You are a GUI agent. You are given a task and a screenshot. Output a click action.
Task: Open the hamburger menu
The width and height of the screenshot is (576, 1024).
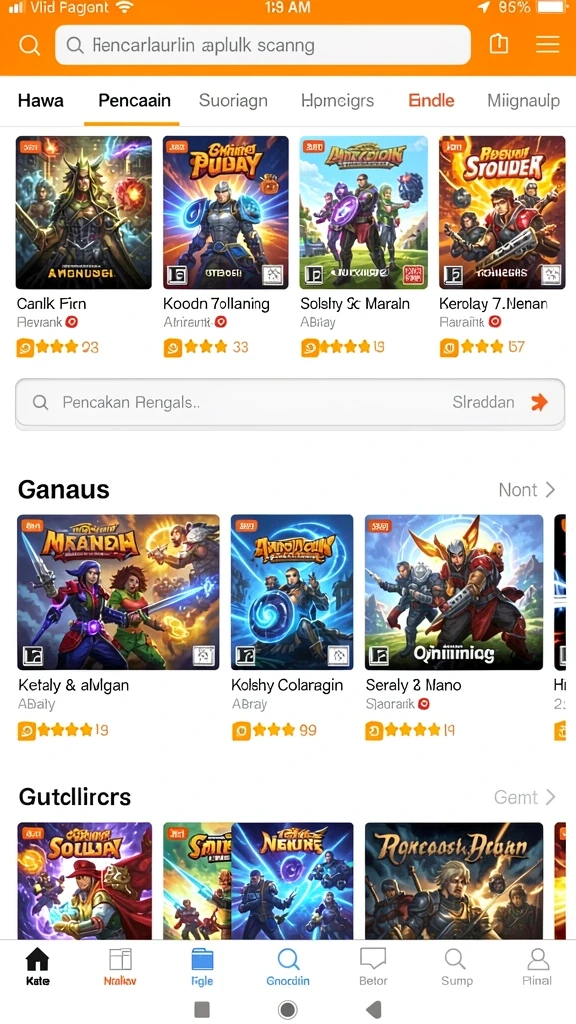547,44
